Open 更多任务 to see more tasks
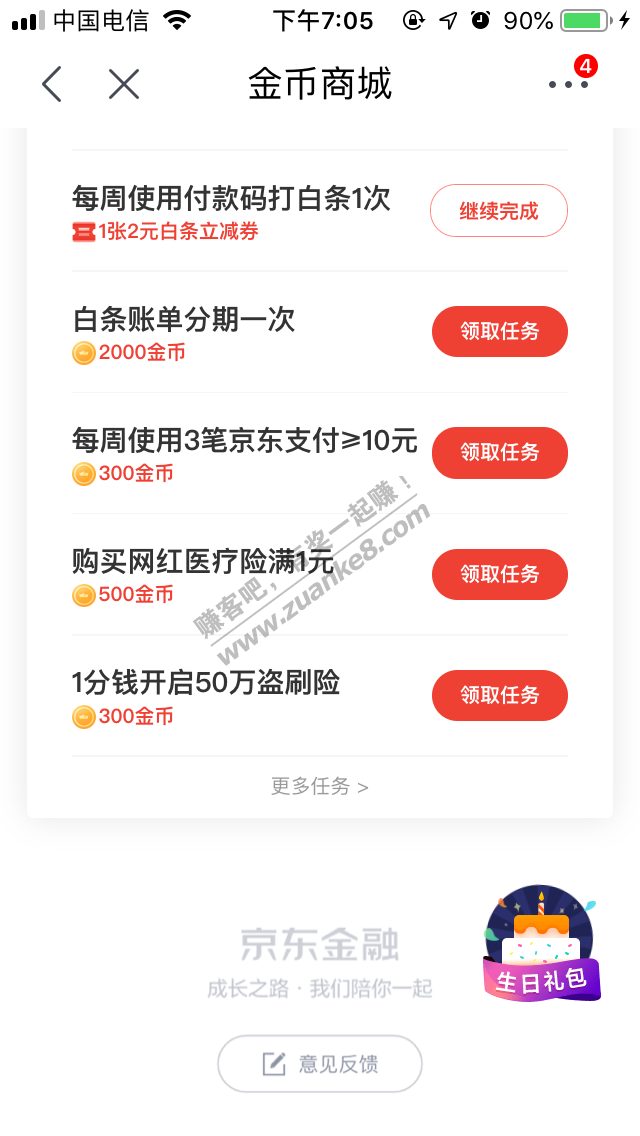Screen dimensions: 640x1136 (x=320, y=787)
